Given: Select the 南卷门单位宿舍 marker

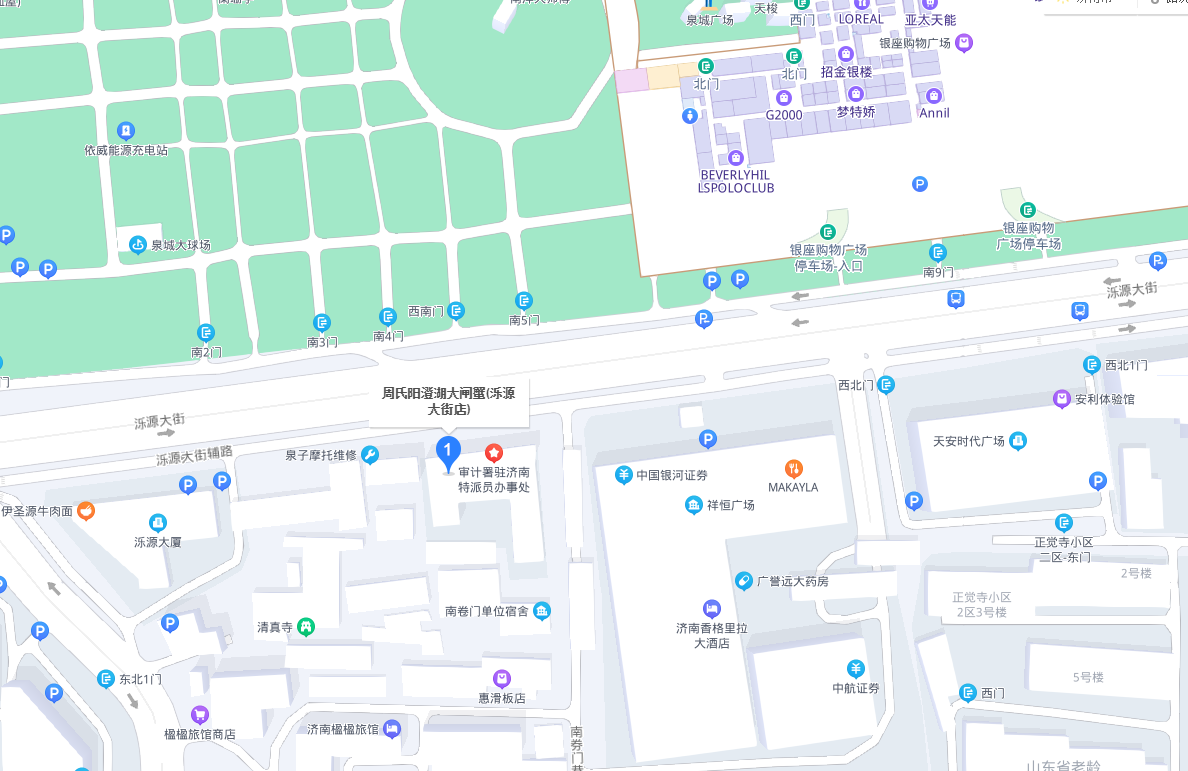Looking at the screenshot, I should pos(542,611).
